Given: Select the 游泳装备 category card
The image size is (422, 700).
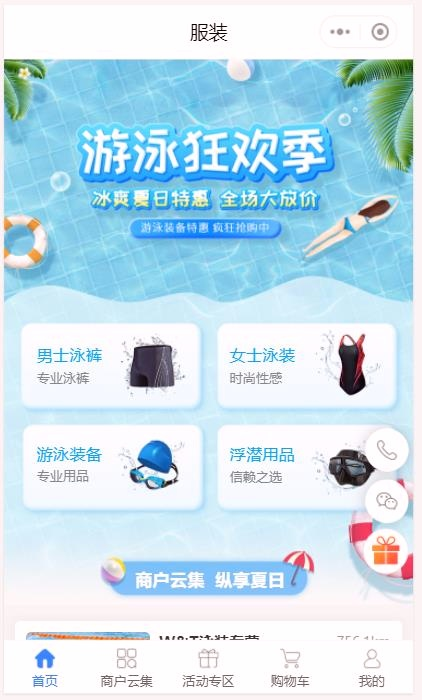Looking at the screenshot, I should point(112,467).
